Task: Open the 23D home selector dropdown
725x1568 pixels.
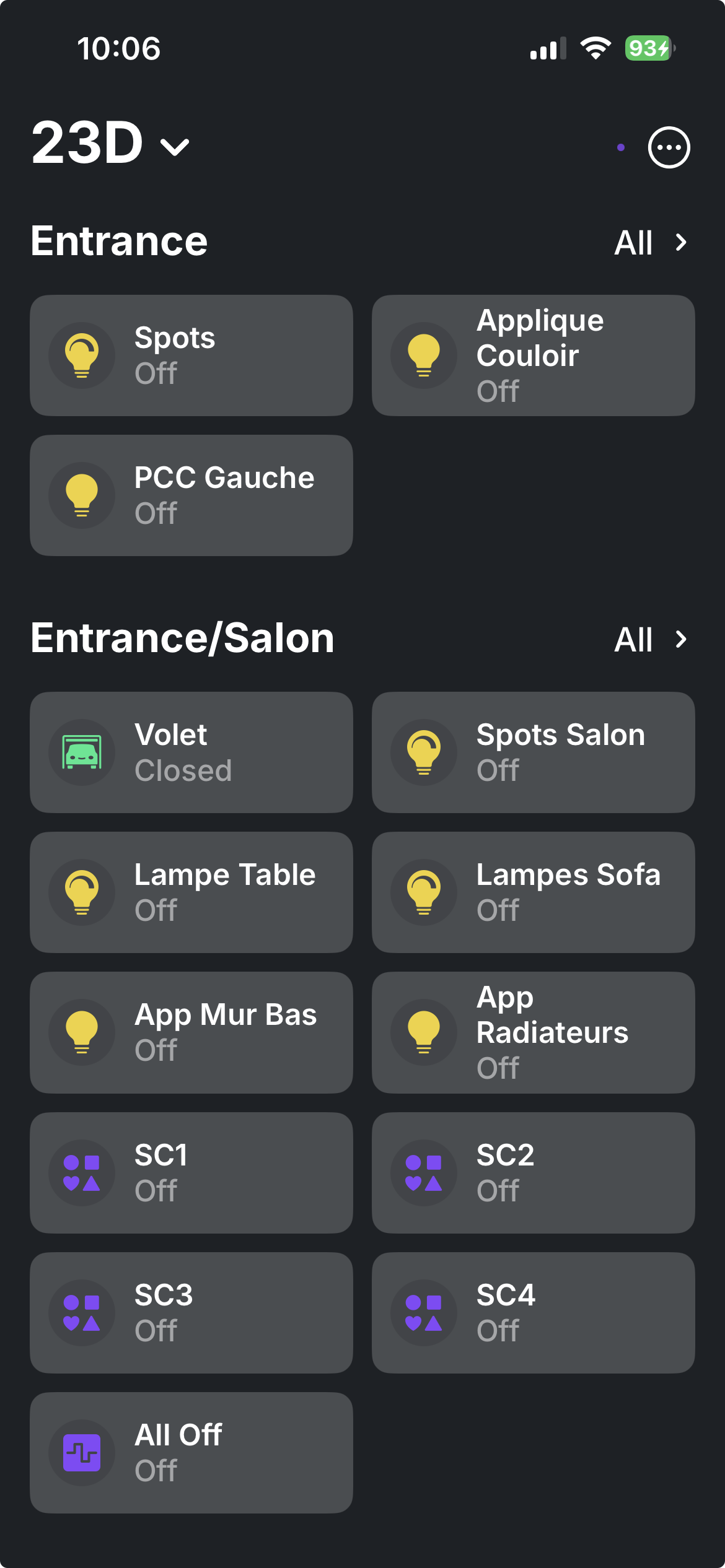Action: 110,144
